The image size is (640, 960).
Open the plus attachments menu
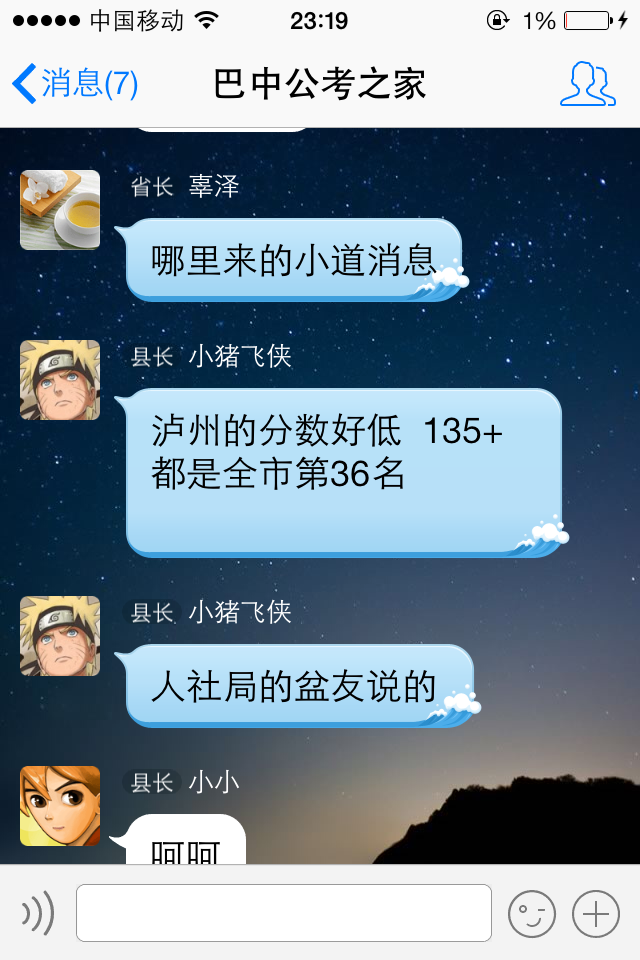pyautogui.click(x=596, y=912)
